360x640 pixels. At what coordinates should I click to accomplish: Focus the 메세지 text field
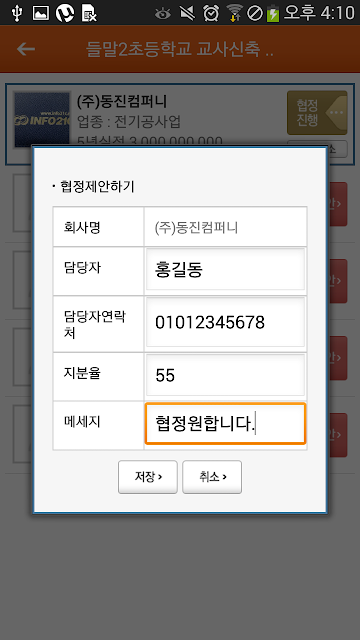pyautogui.click(x=225, y=424)
